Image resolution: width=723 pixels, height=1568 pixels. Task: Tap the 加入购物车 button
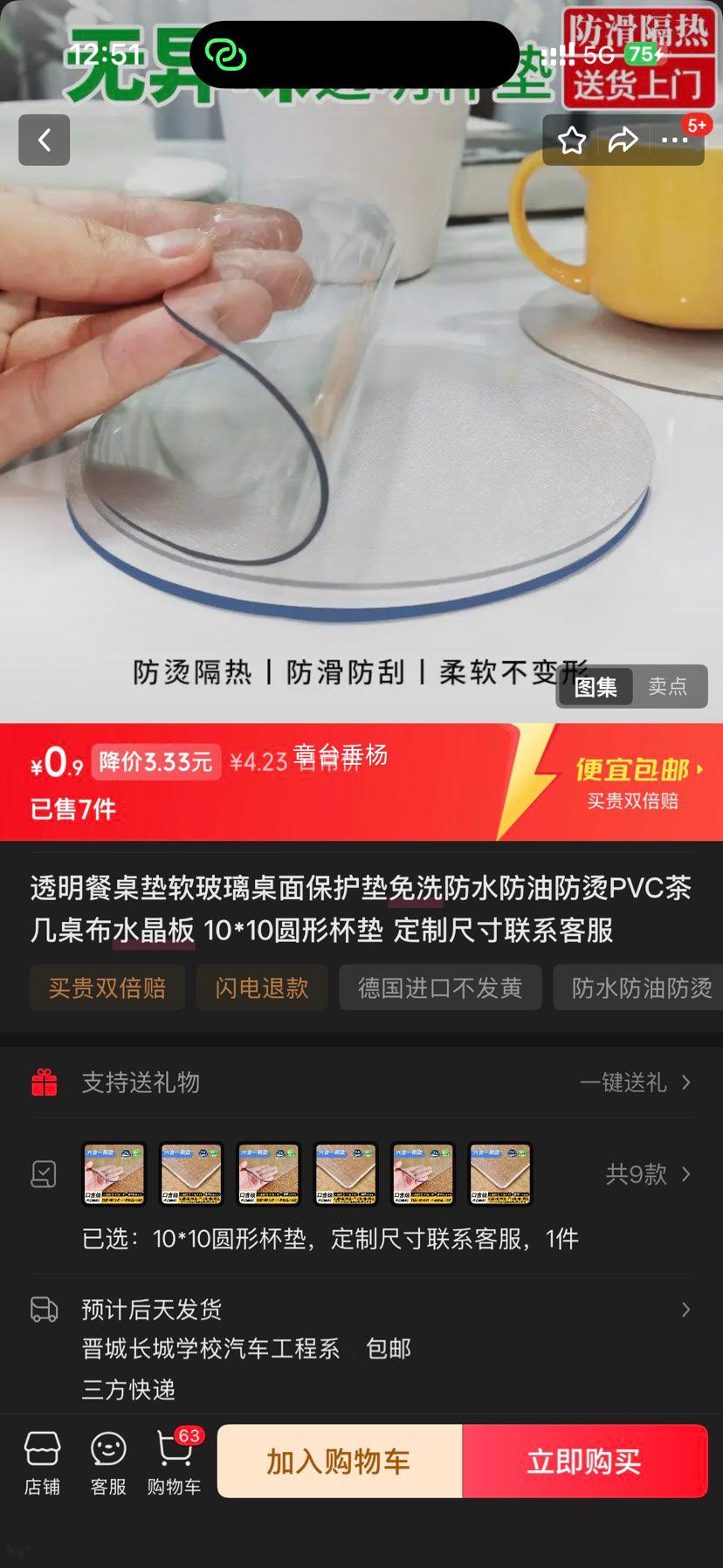[x=339, y=1460]
